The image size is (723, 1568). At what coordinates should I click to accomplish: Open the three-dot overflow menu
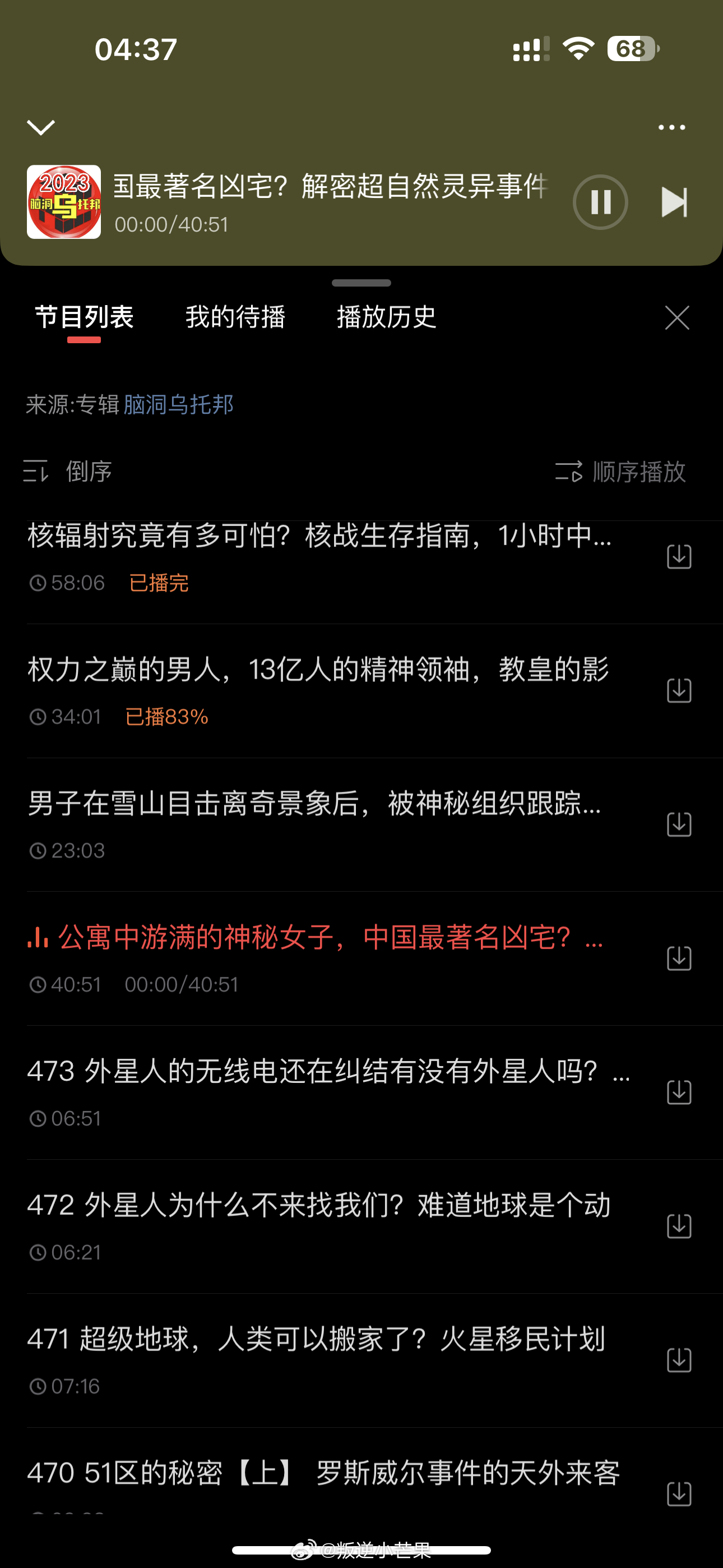click(672, 127)
